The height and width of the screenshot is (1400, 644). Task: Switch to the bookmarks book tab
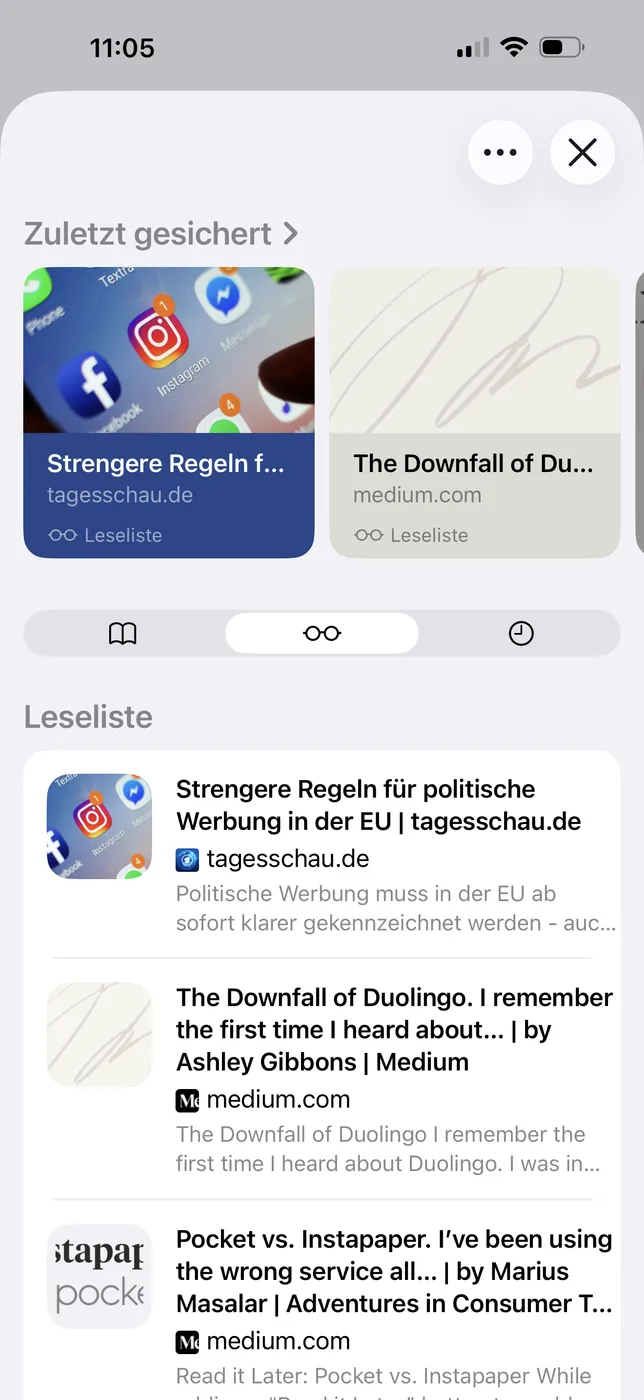(123, 633)
